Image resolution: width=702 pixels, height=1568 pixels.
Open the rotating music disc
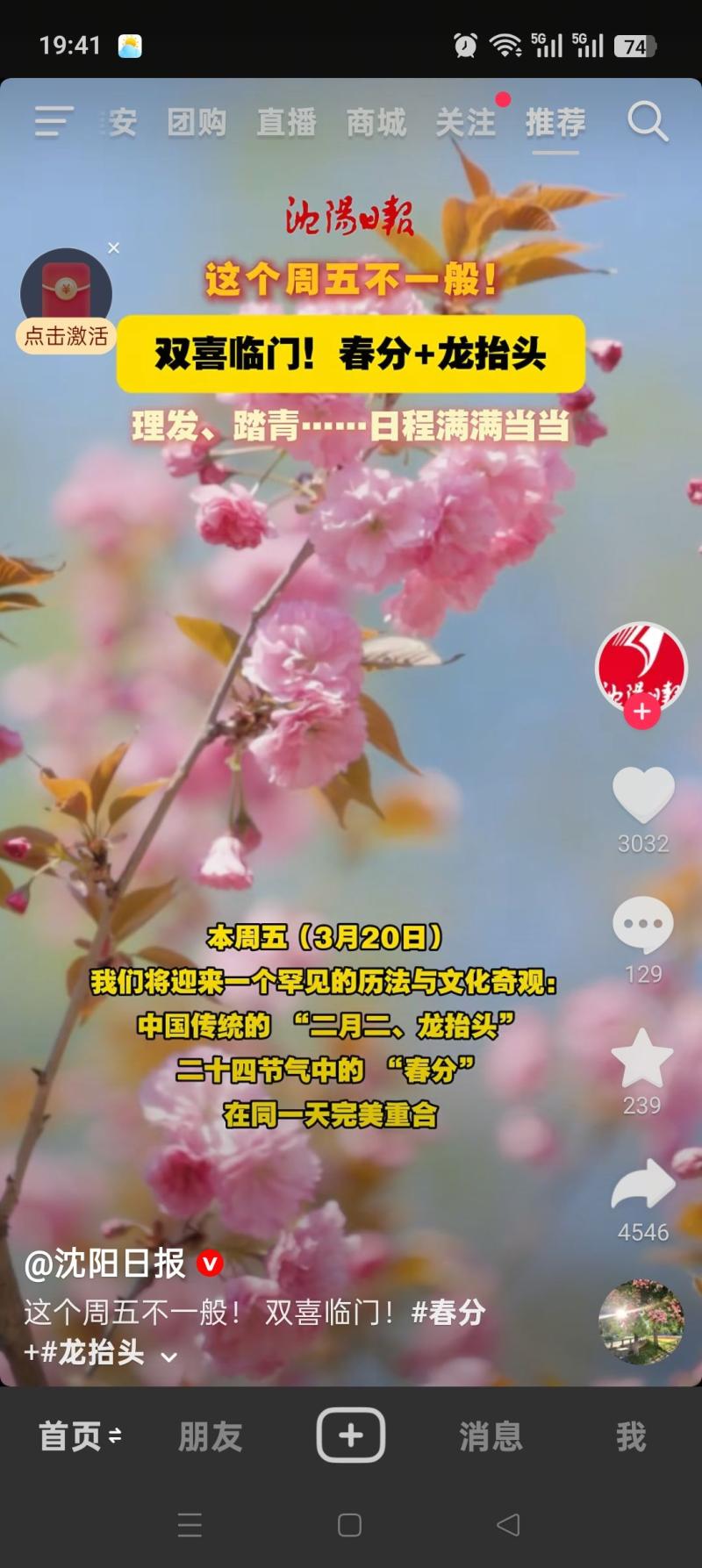coord(641,1321)
